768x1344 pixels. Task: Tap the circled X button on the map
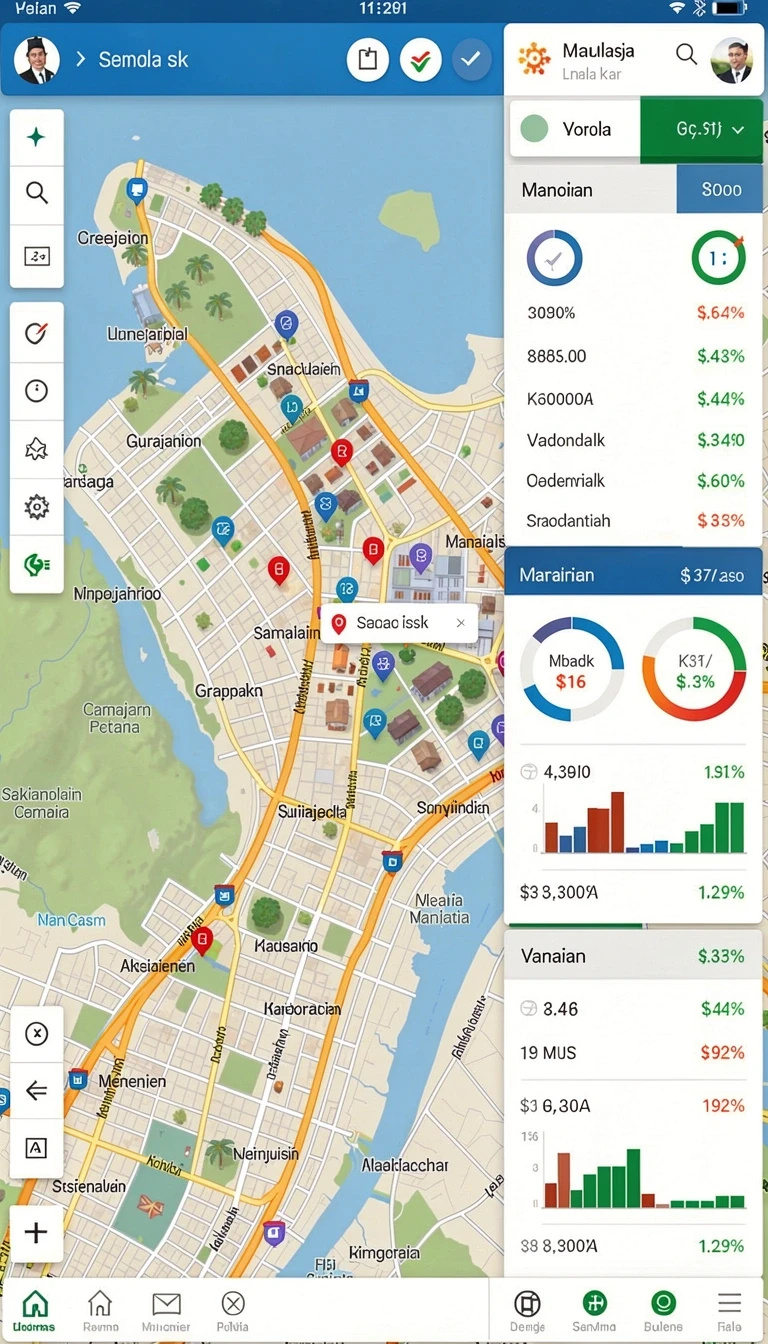pyautogui.click(x=37, y=1034)
